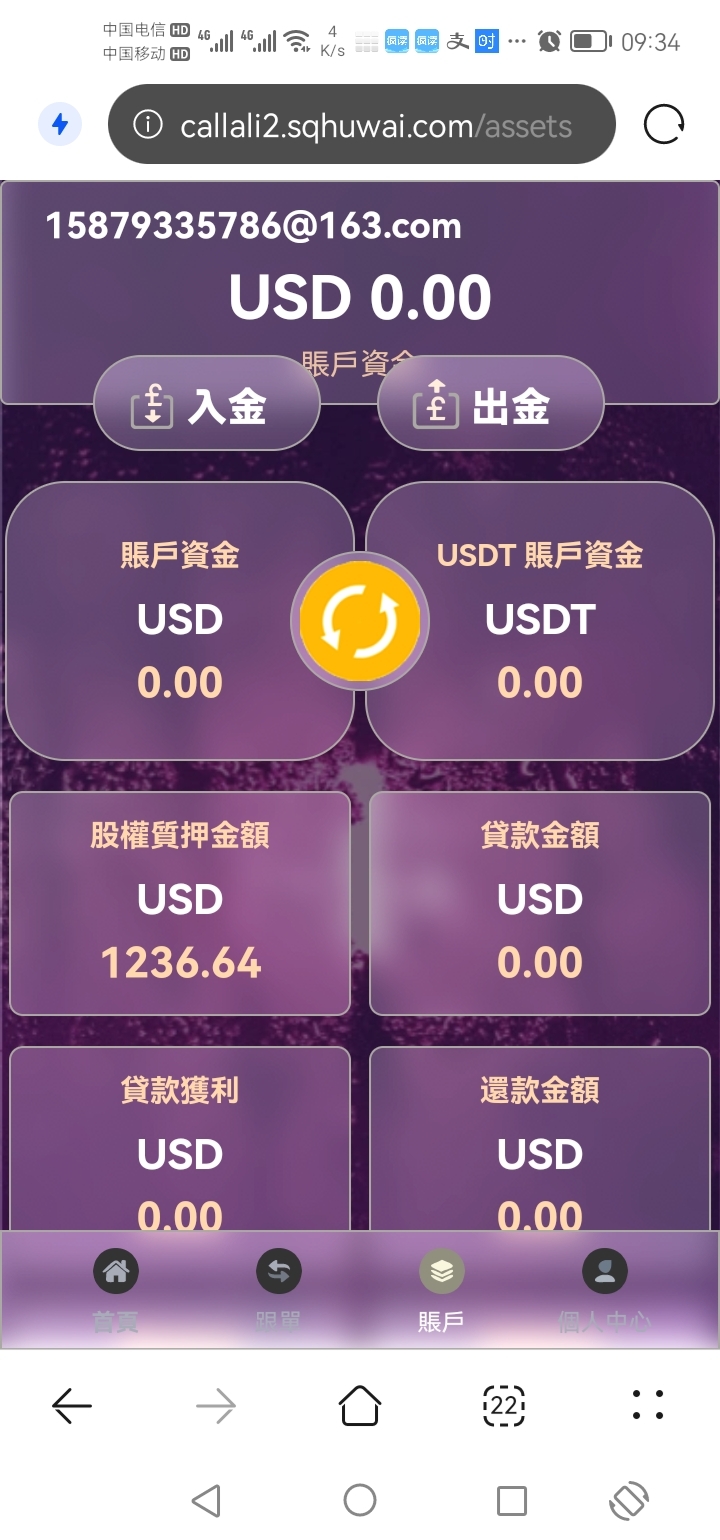The image size is (720, 1540).
Task: Open the browser overflow menu dots
Action: click(x=648, y=1405)
